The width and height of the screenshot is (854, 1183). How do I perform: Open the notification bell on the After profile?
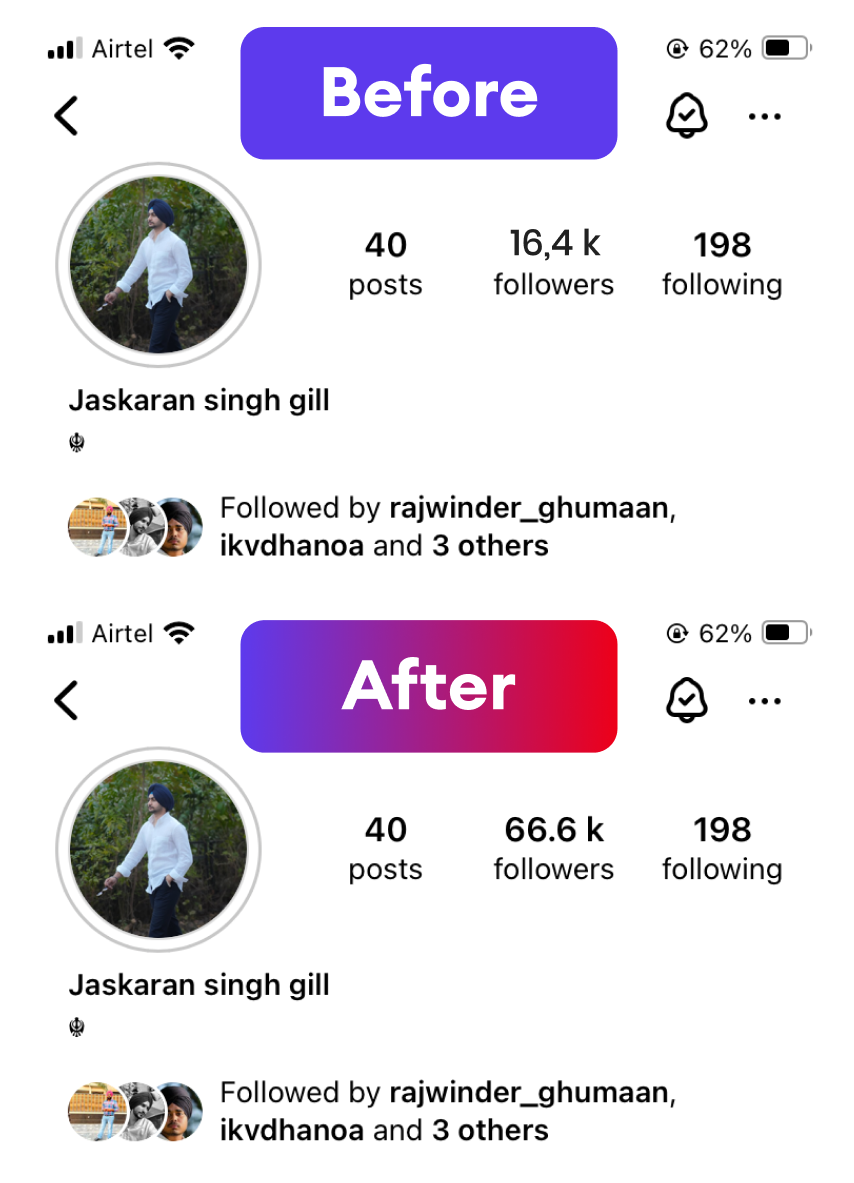[686, 699]
